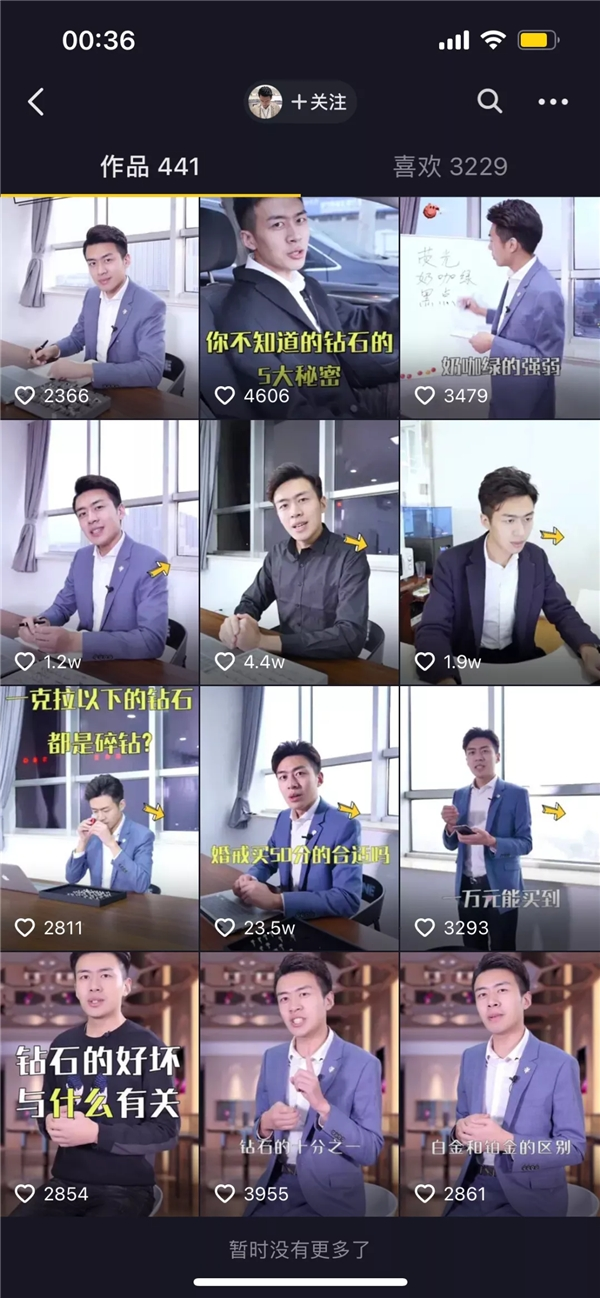Open the 钻石的好坏与什么有关 video

tap(99, 1084)
